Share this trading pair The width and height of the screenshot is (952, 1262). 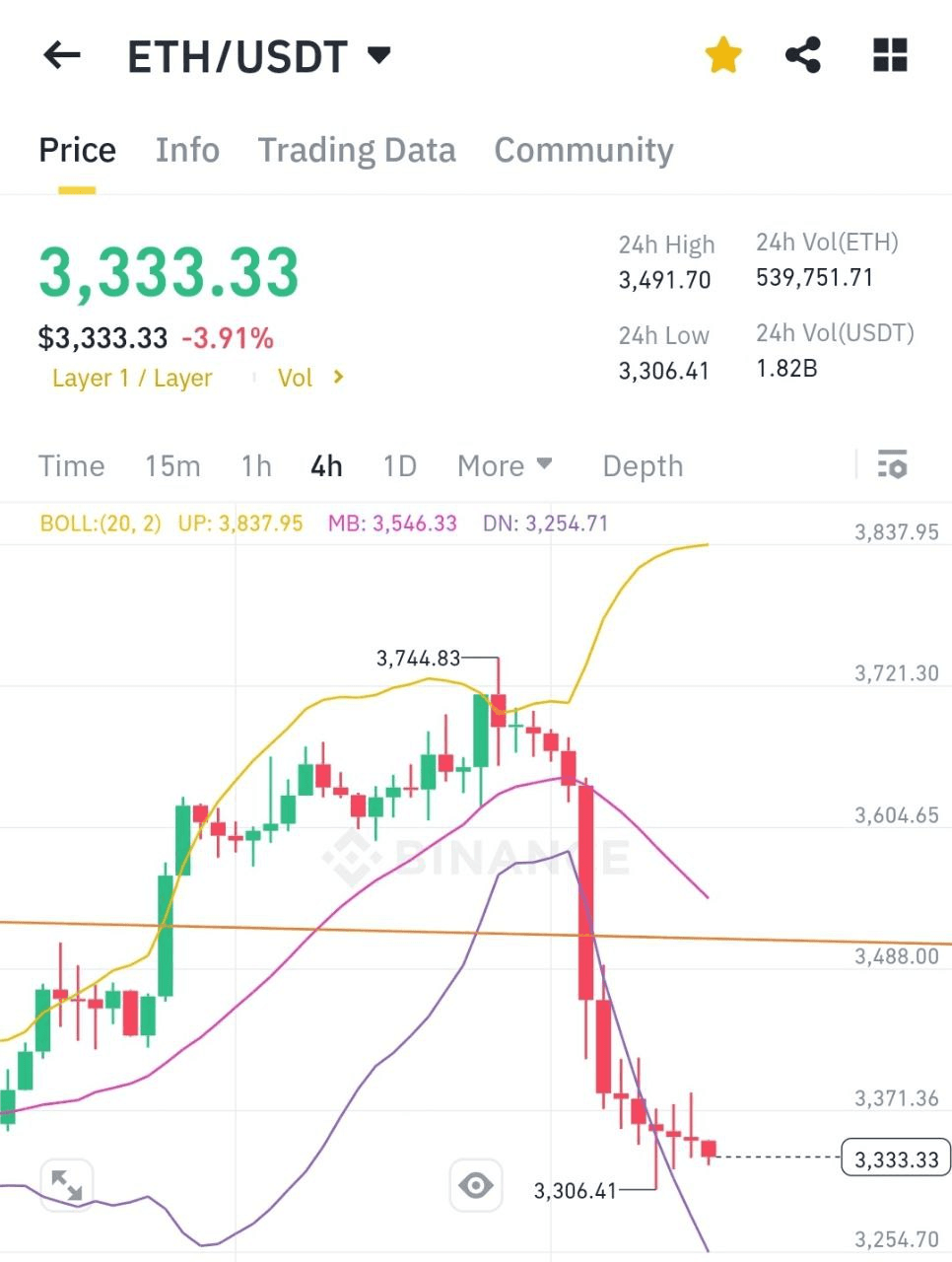pyautogui.click(x=803, y=55)
